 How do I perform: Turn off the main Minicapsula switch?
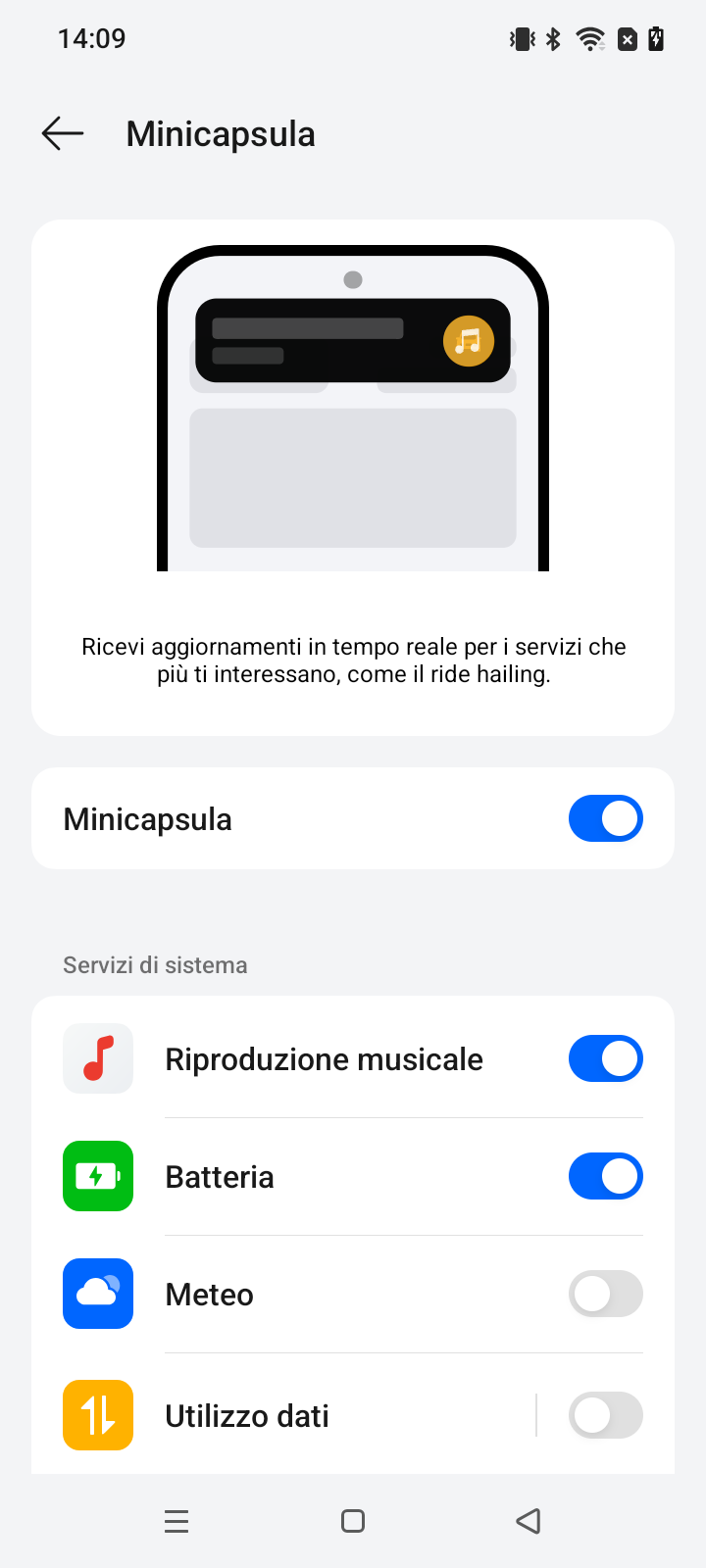pos(605,818)
